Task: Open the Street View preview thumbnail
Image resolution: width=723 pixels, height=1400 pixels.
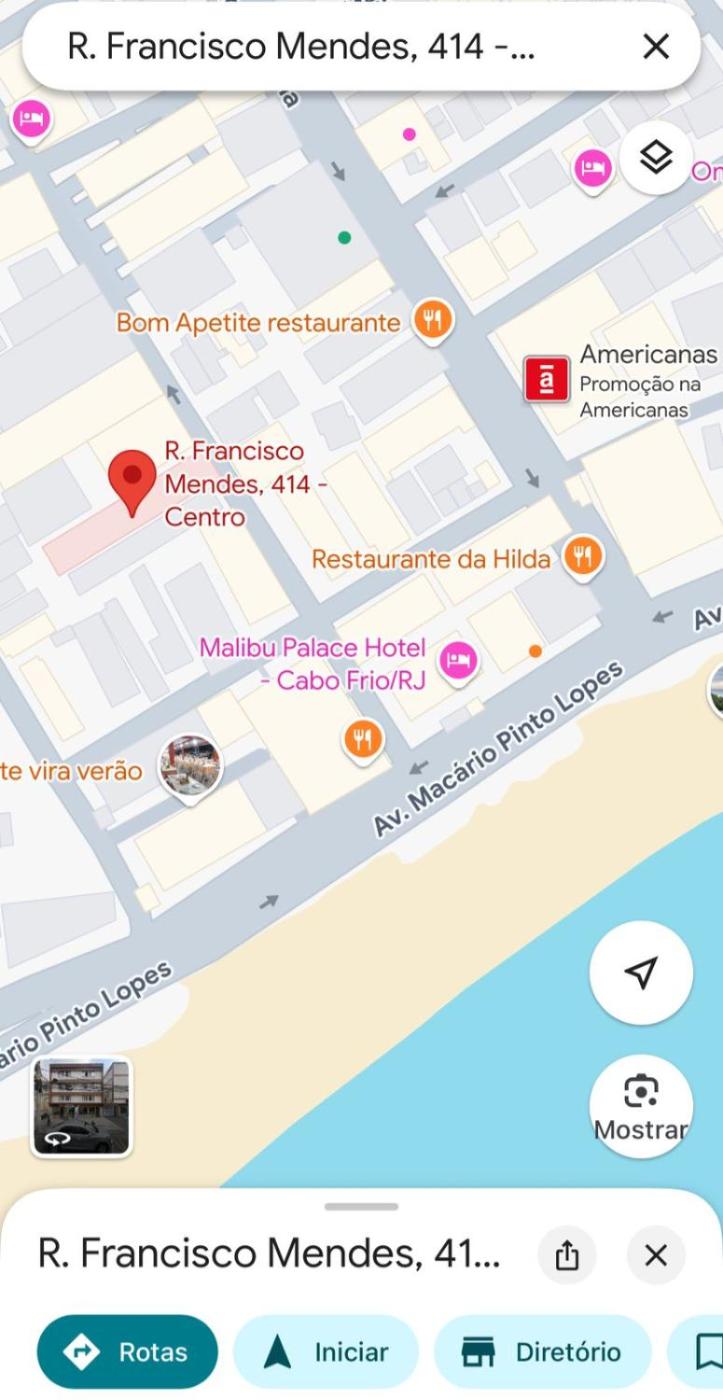Action: coord(81,1107)
